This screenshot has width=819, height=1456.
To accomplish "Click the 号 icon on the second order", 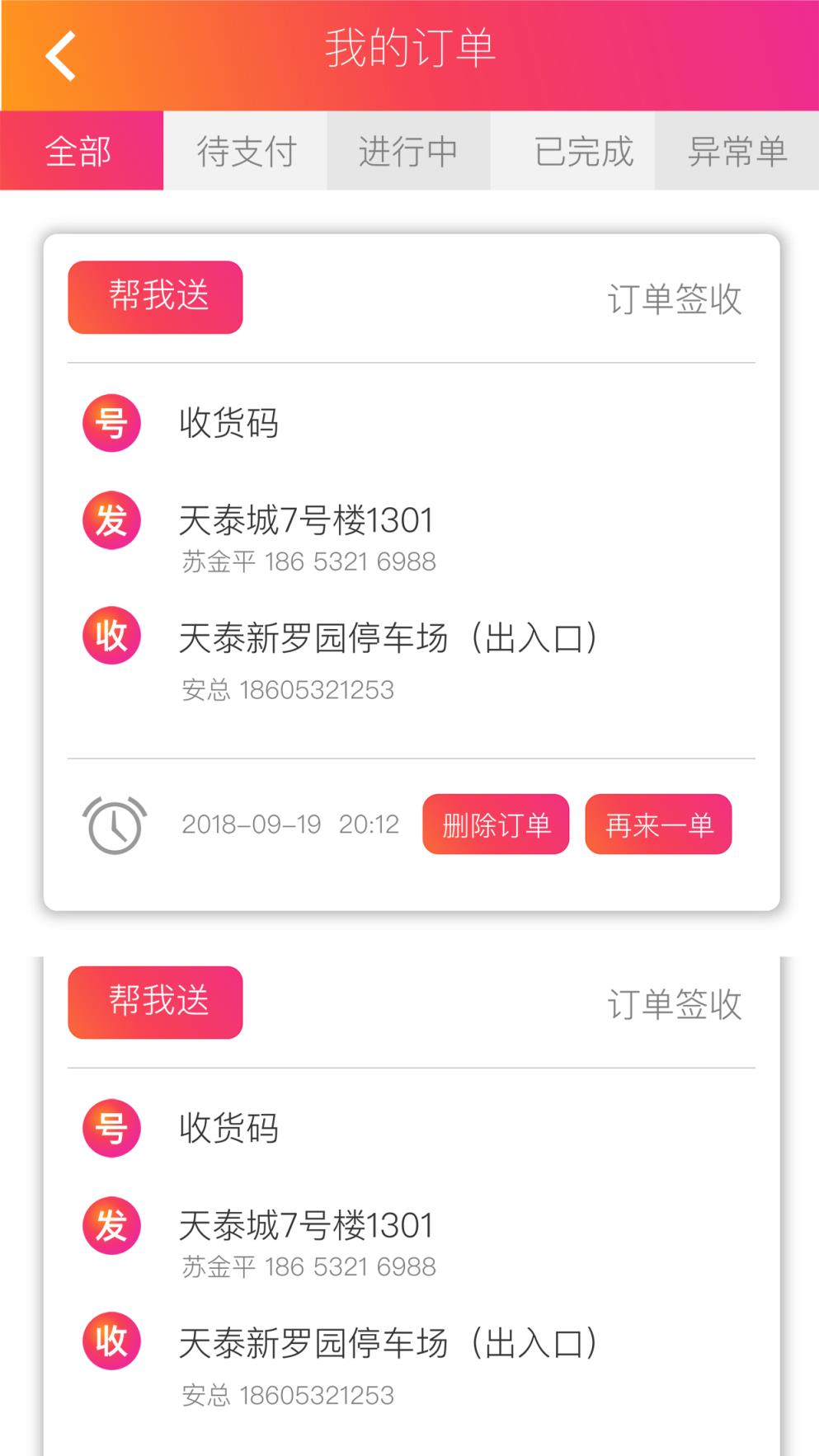I will pos(111,1126).
